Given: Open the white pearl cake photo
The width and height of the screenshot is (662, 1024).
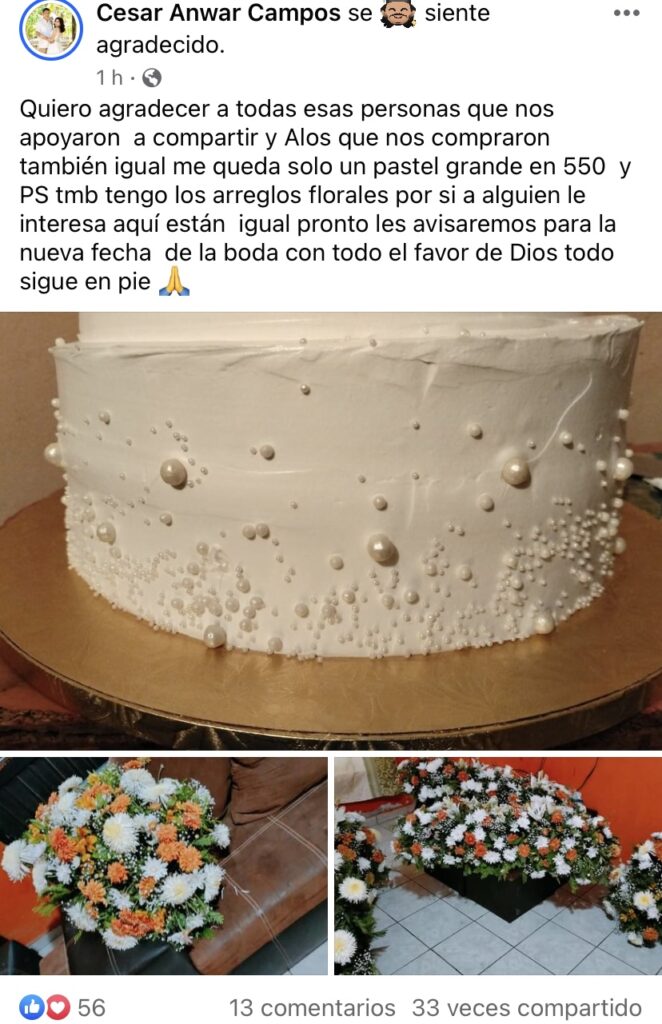Looking at the screenshot, I should [x=331, y=530].
